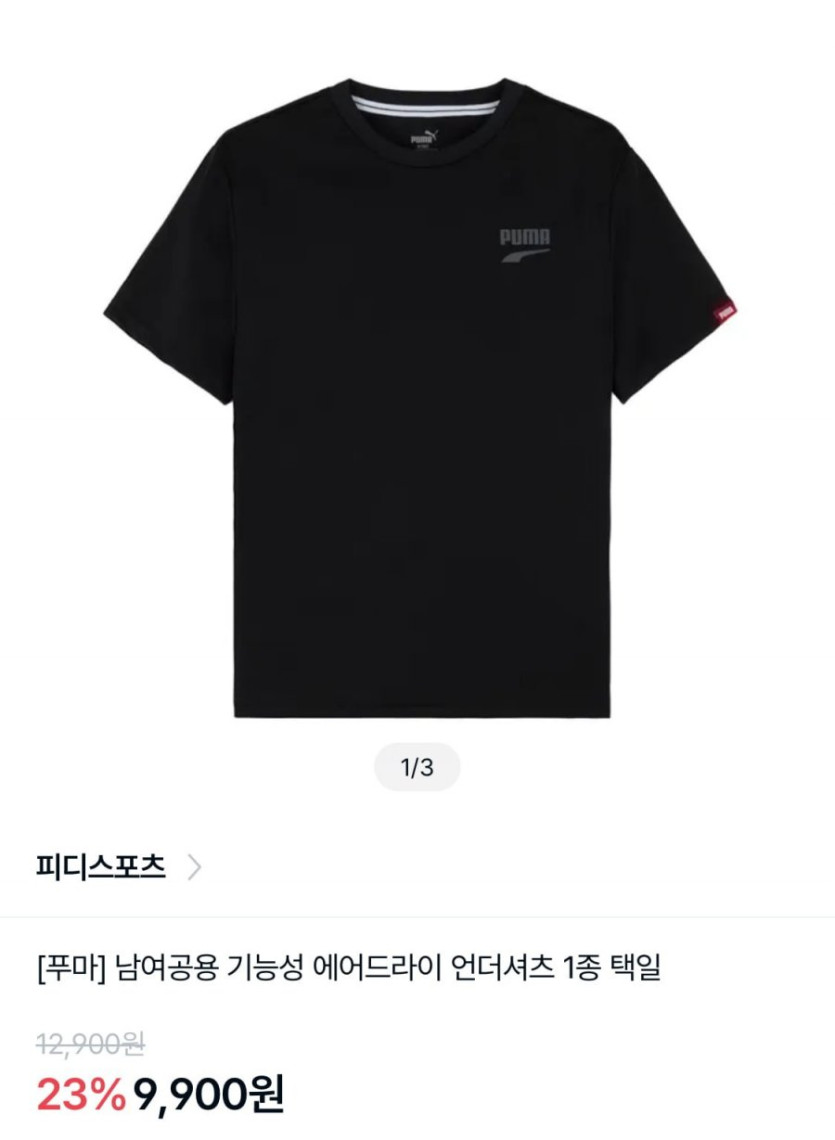
Task: Tap the 1/3 image page indicator
Action: click(417, 768)
